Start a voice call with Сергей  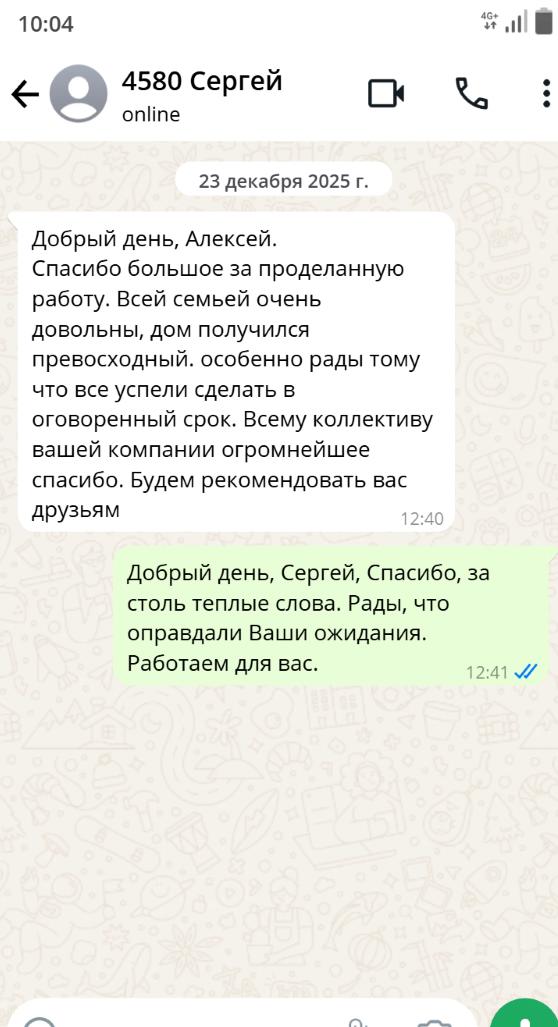pyautogui.click(x=472, y=94)
